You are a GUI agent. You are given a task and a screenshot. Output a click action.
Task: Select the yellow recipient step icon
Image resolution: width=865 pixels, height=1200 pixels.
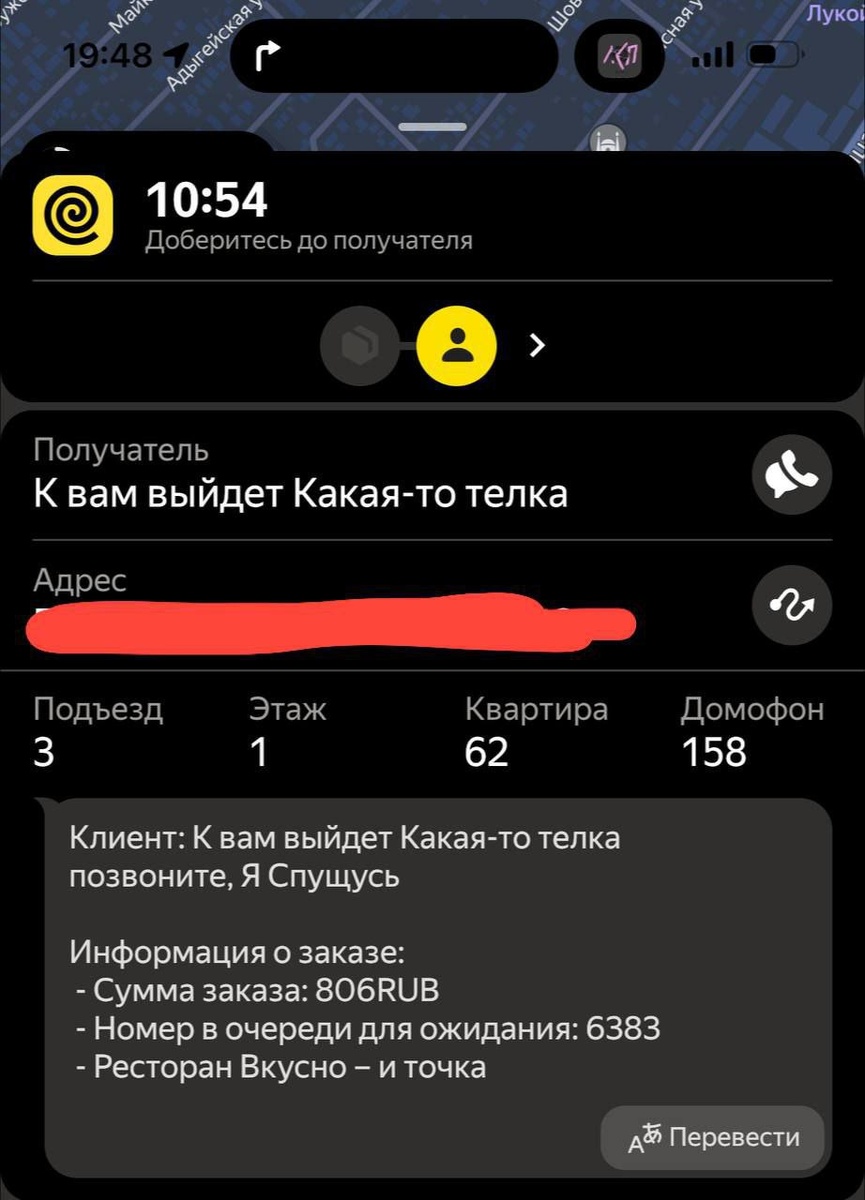pyautogui.click(x=457, y=346)
